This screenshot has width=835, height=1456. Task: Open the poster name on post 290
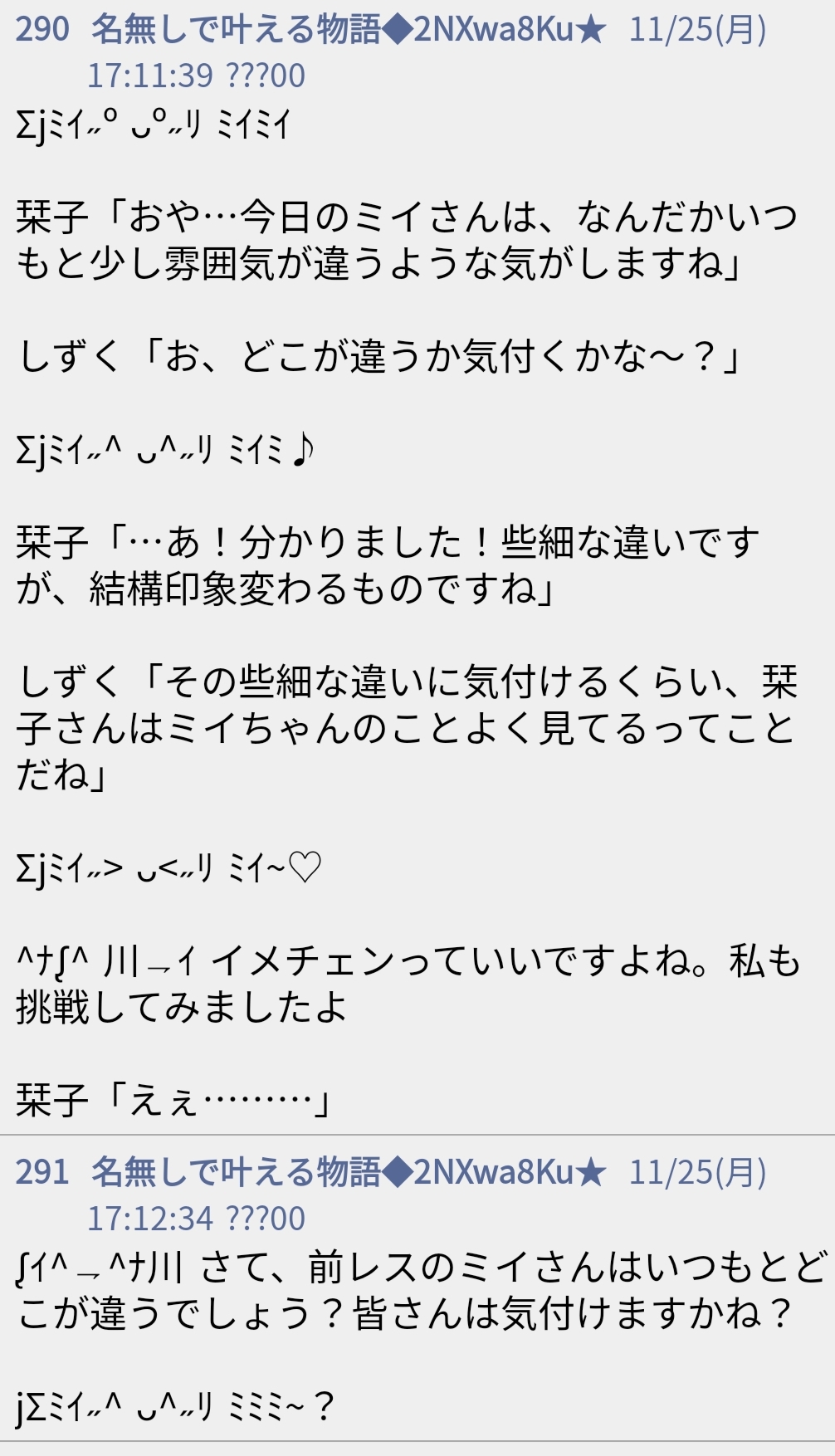point(349,30)
